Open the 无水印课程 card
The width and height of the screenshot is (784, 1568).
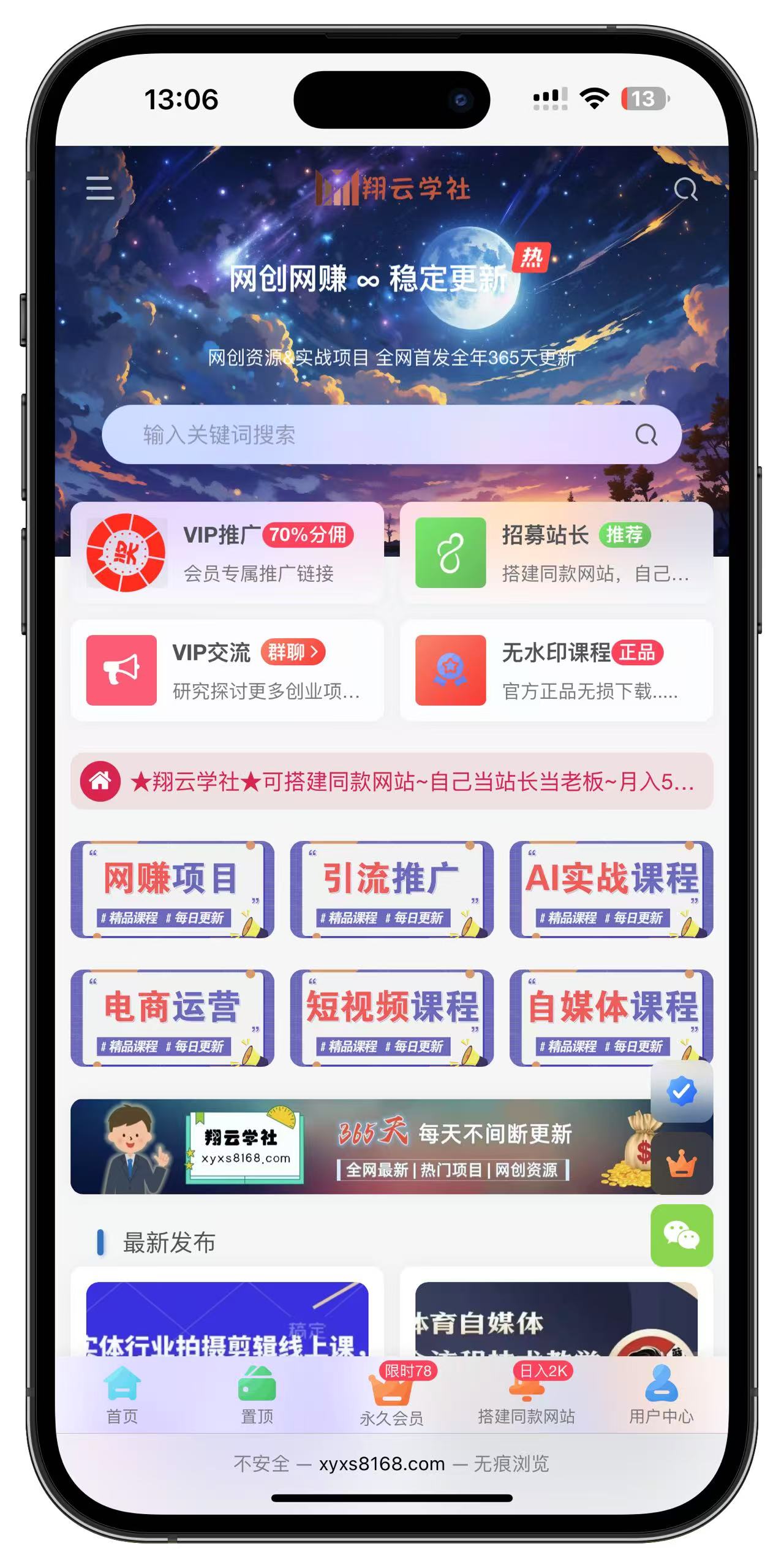pyautogui.click(x=556, y=670)
